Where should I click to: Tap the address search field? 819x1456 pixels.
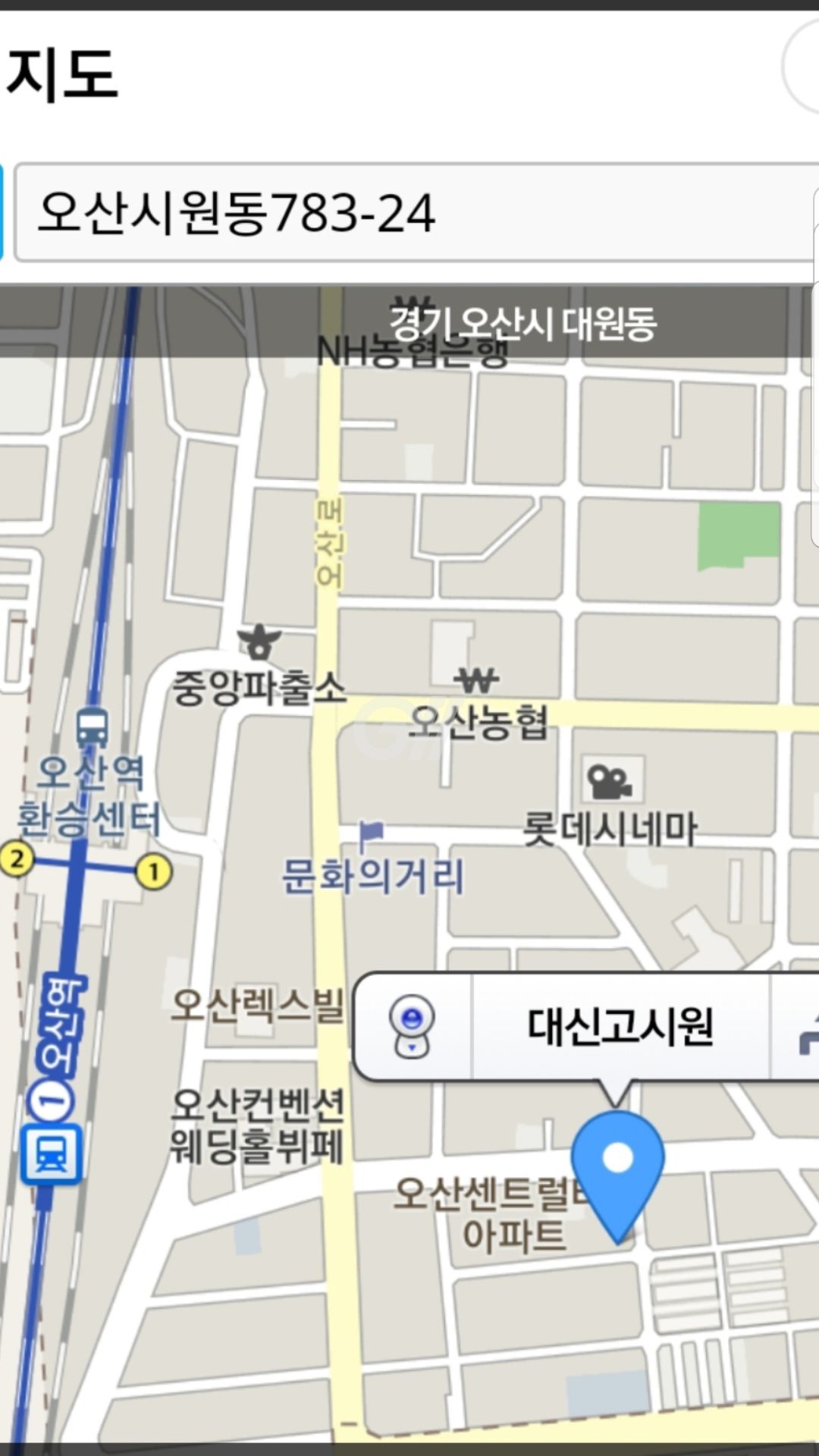point(413,213)
